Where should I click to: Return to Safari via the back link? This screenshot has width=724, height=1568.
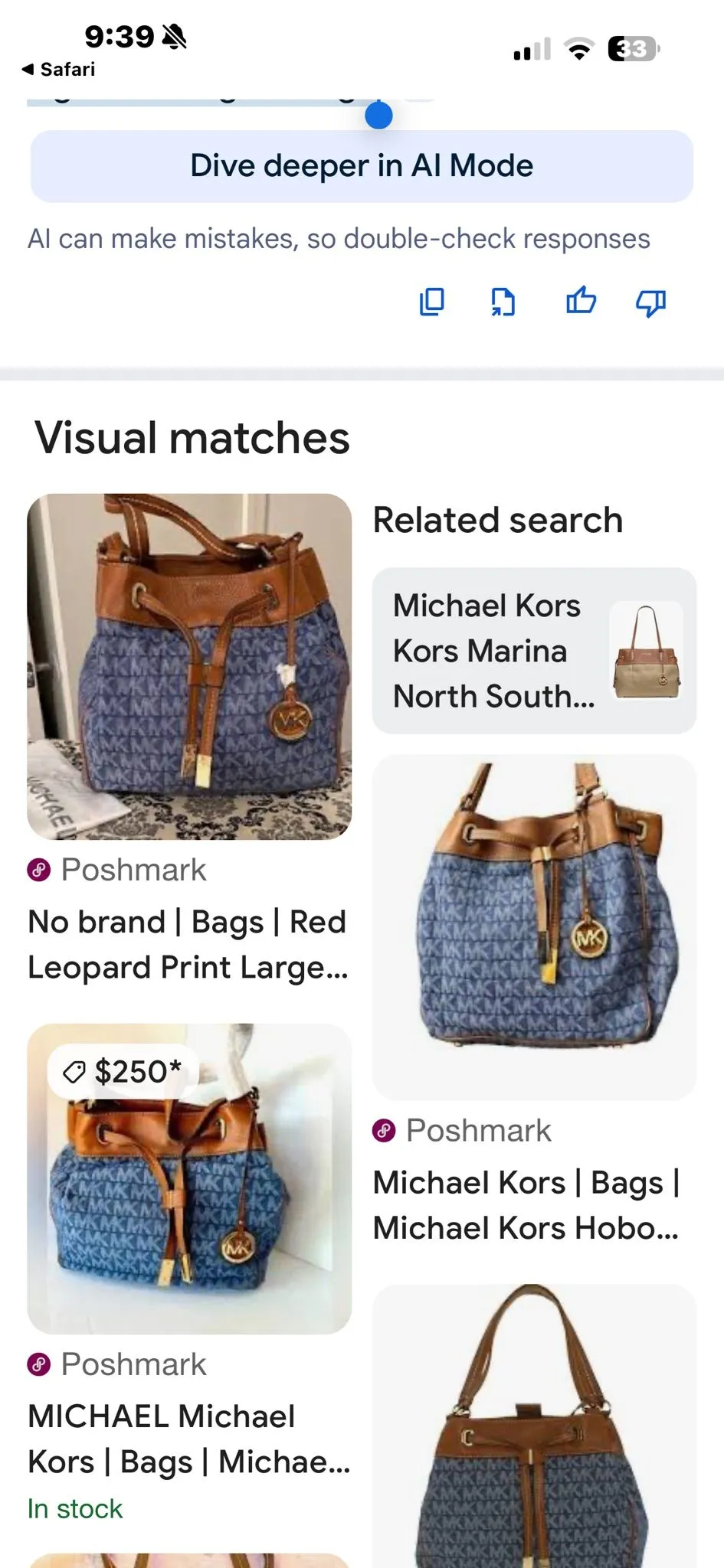[58, 70]
